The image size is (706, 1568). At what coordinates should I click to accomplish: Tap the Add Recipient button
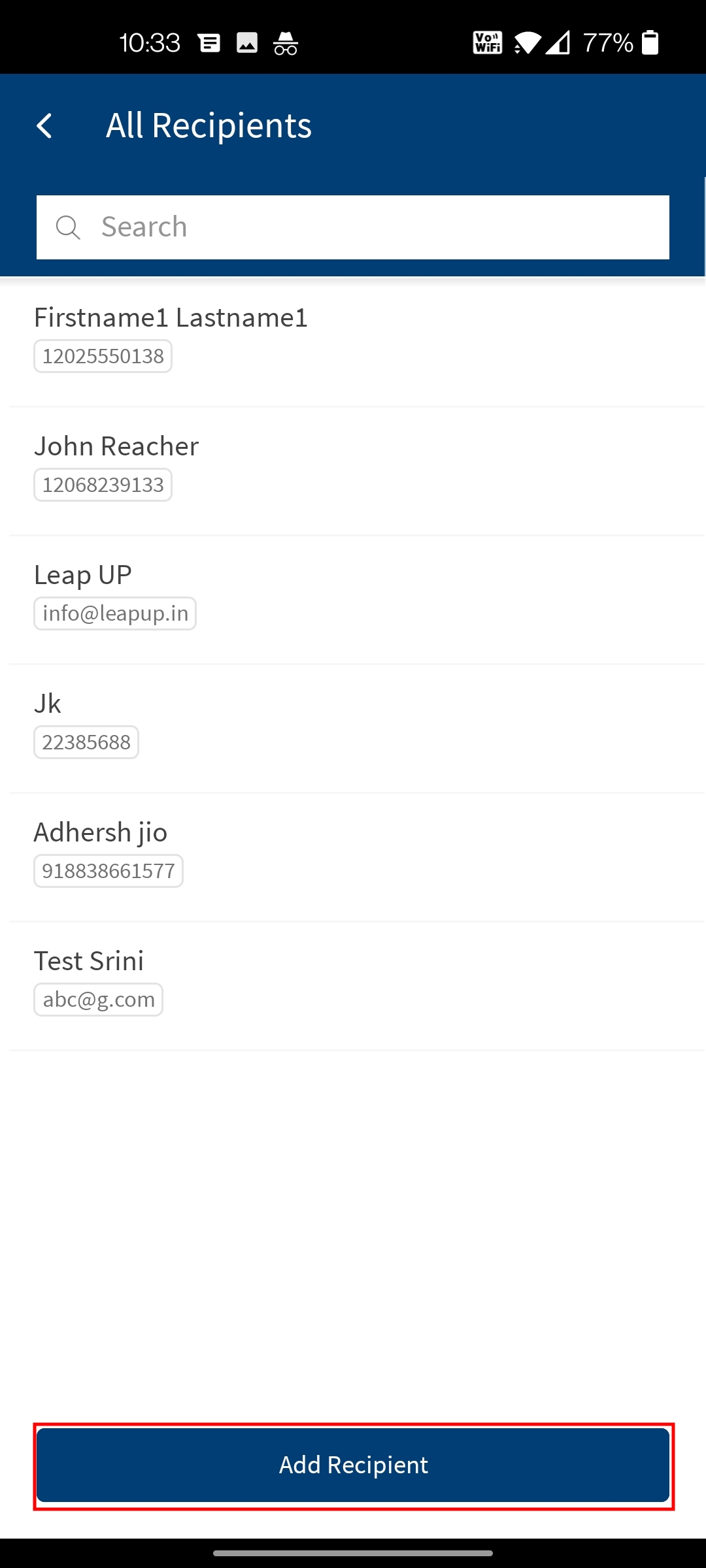coord(353,1465)
